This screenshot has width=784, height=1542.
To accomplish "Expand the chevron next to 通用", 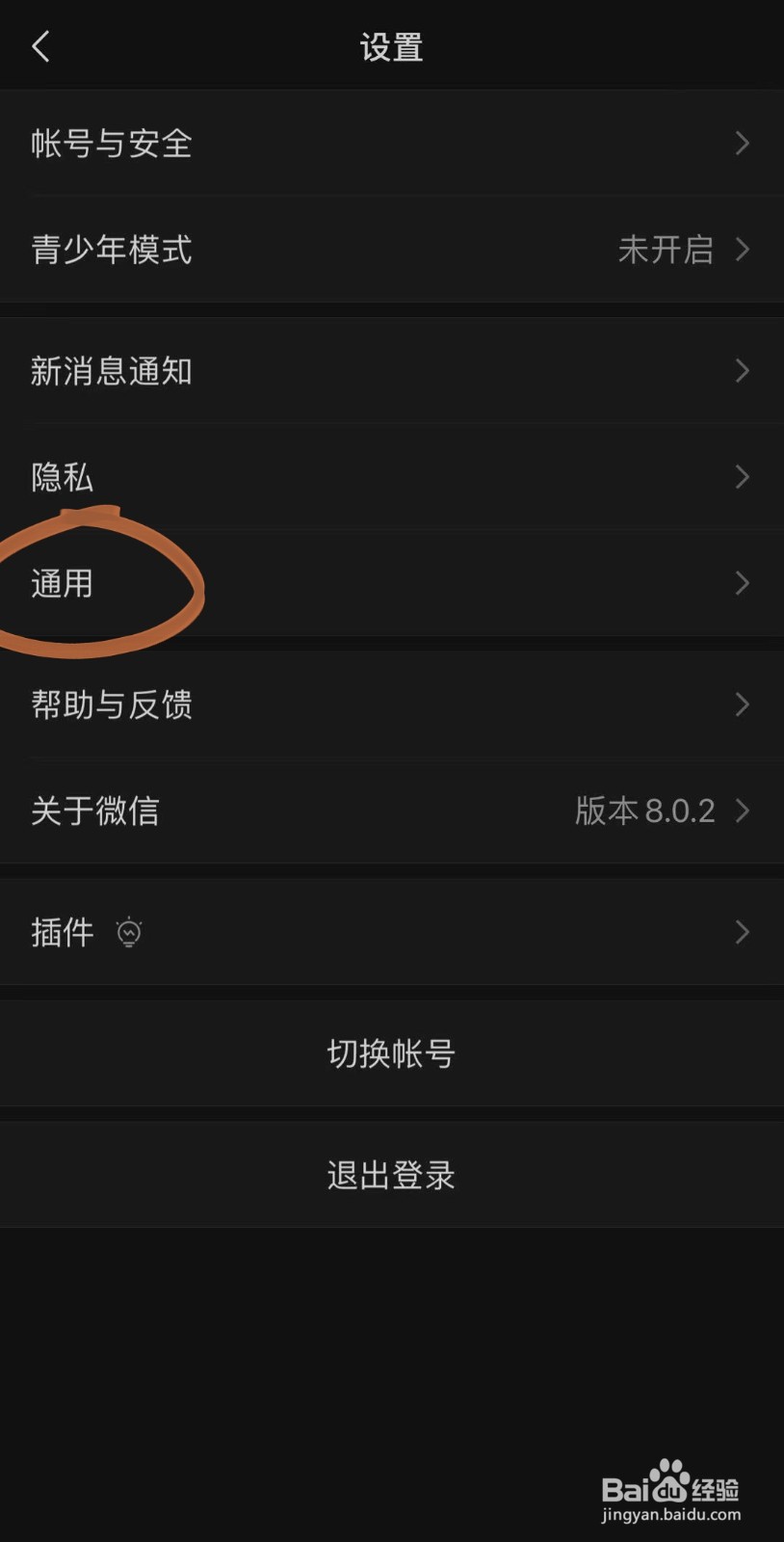I will pos(742,583).
